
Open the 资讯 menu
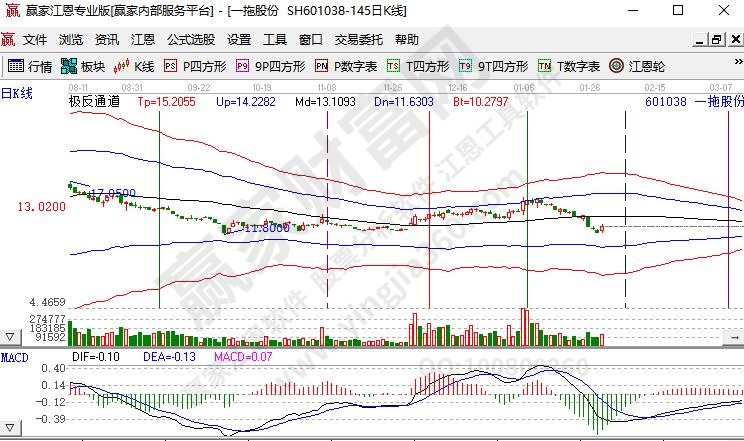click(x=107, y=40)
